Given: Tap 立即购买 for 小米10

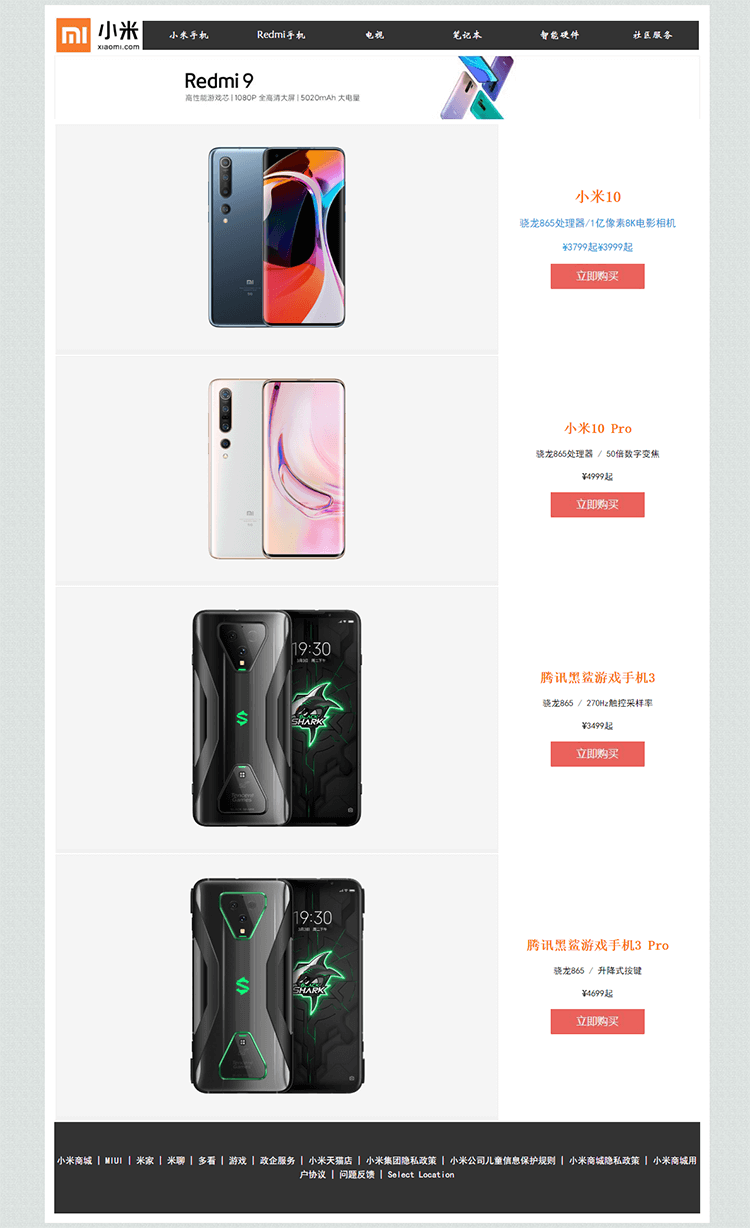Looking at the screenshot, I should [597, 276].
